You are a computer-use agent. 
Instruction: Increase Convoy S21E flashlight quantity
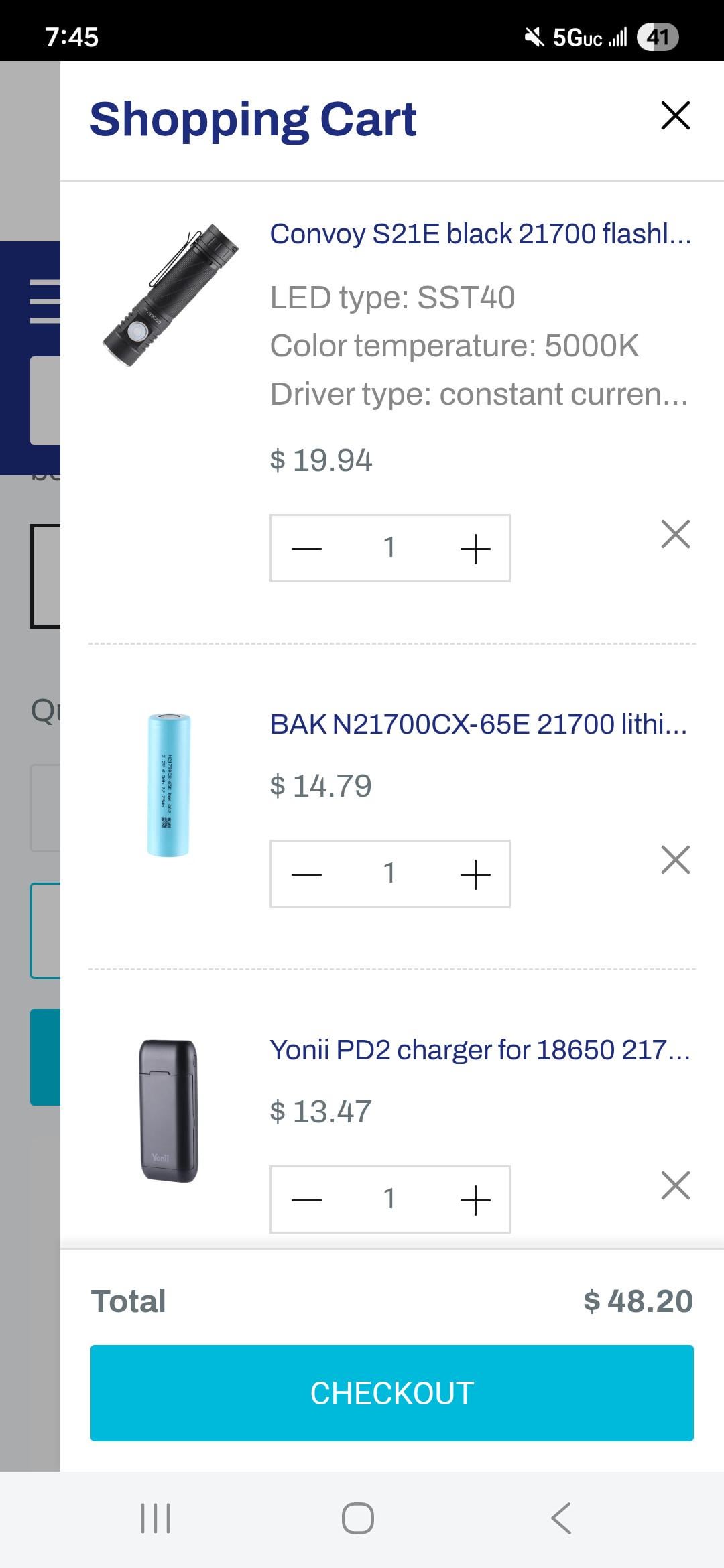[475, 549]
